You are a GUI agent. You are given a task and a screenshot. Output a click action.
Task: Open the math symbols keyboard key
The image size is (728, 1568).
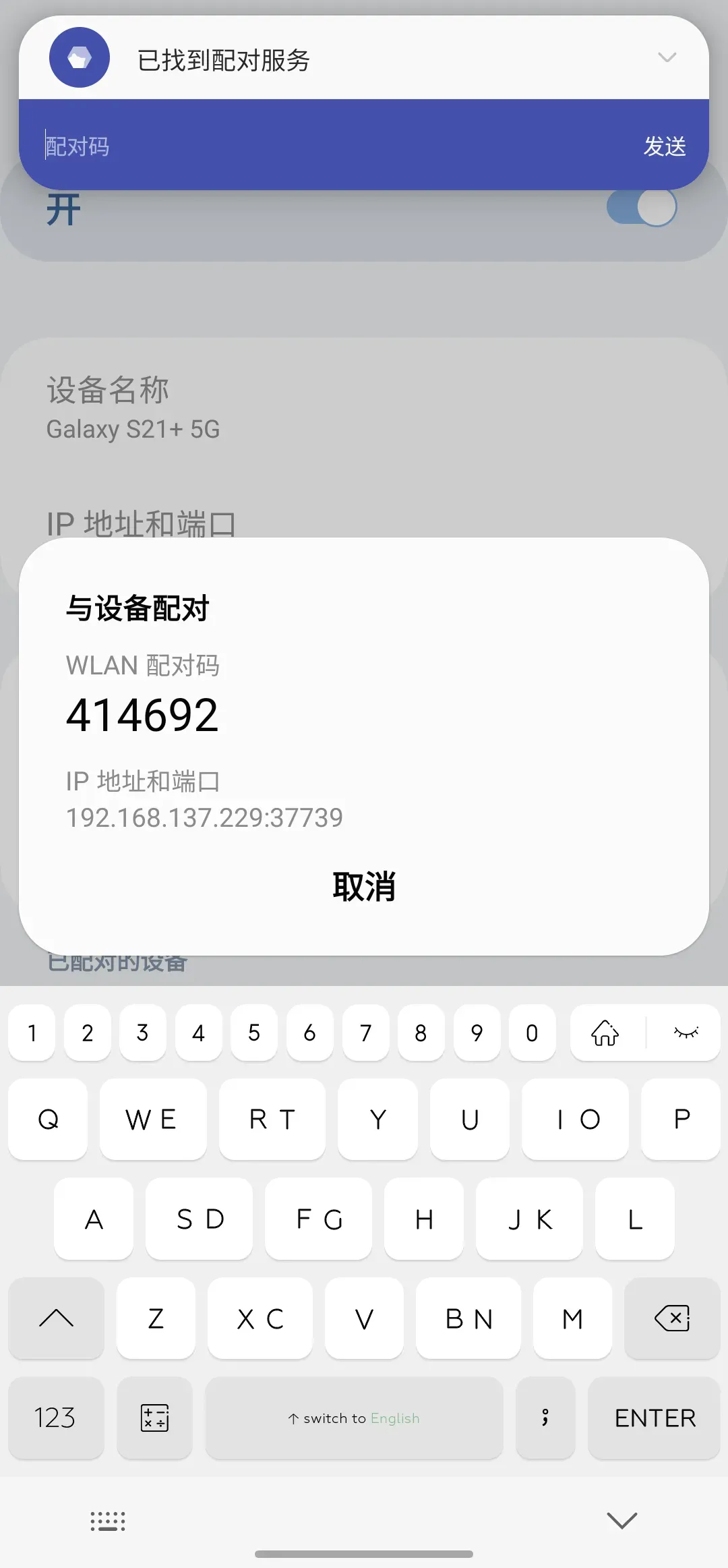[x=154, y=1418]
